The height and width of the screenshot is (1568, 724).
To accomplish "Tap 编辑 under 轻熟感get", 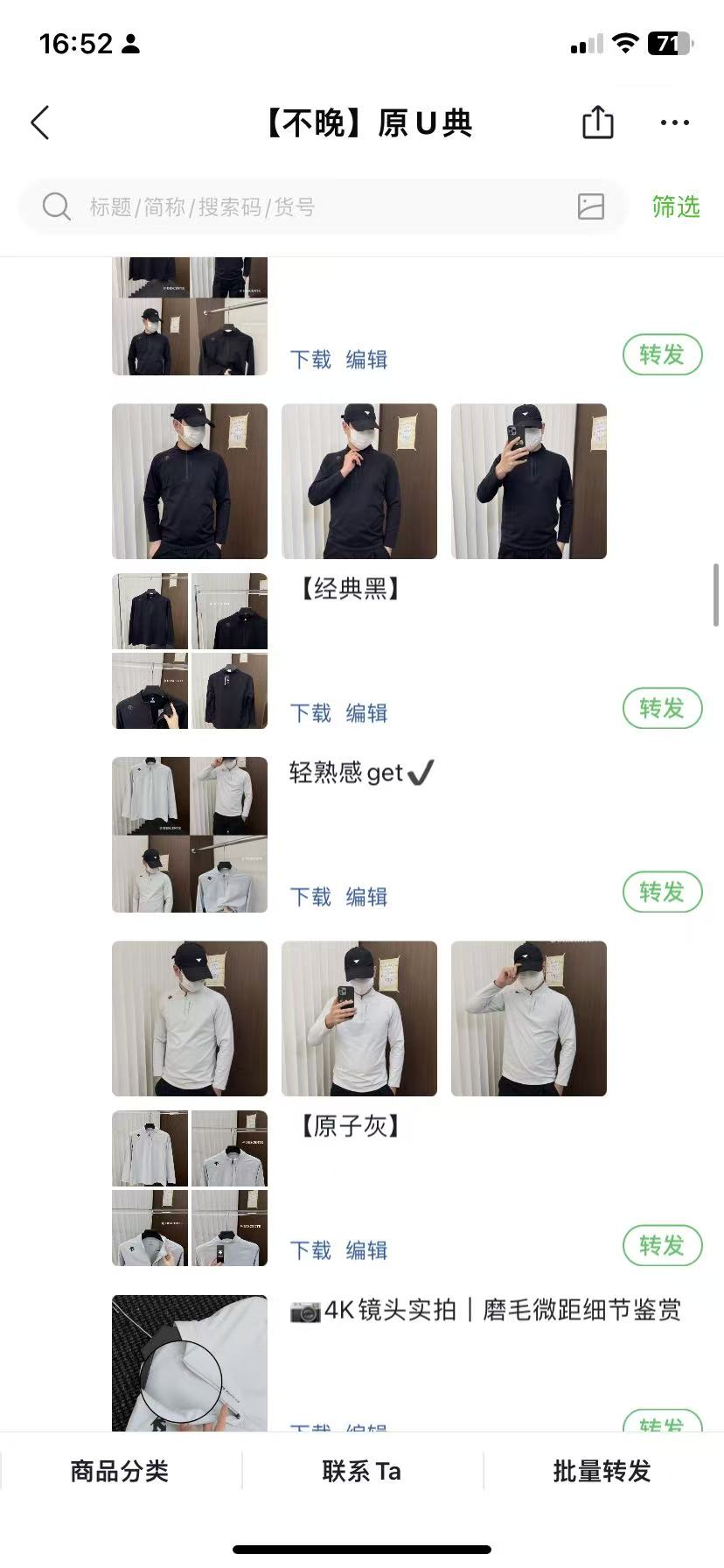I will coord(366,897).
